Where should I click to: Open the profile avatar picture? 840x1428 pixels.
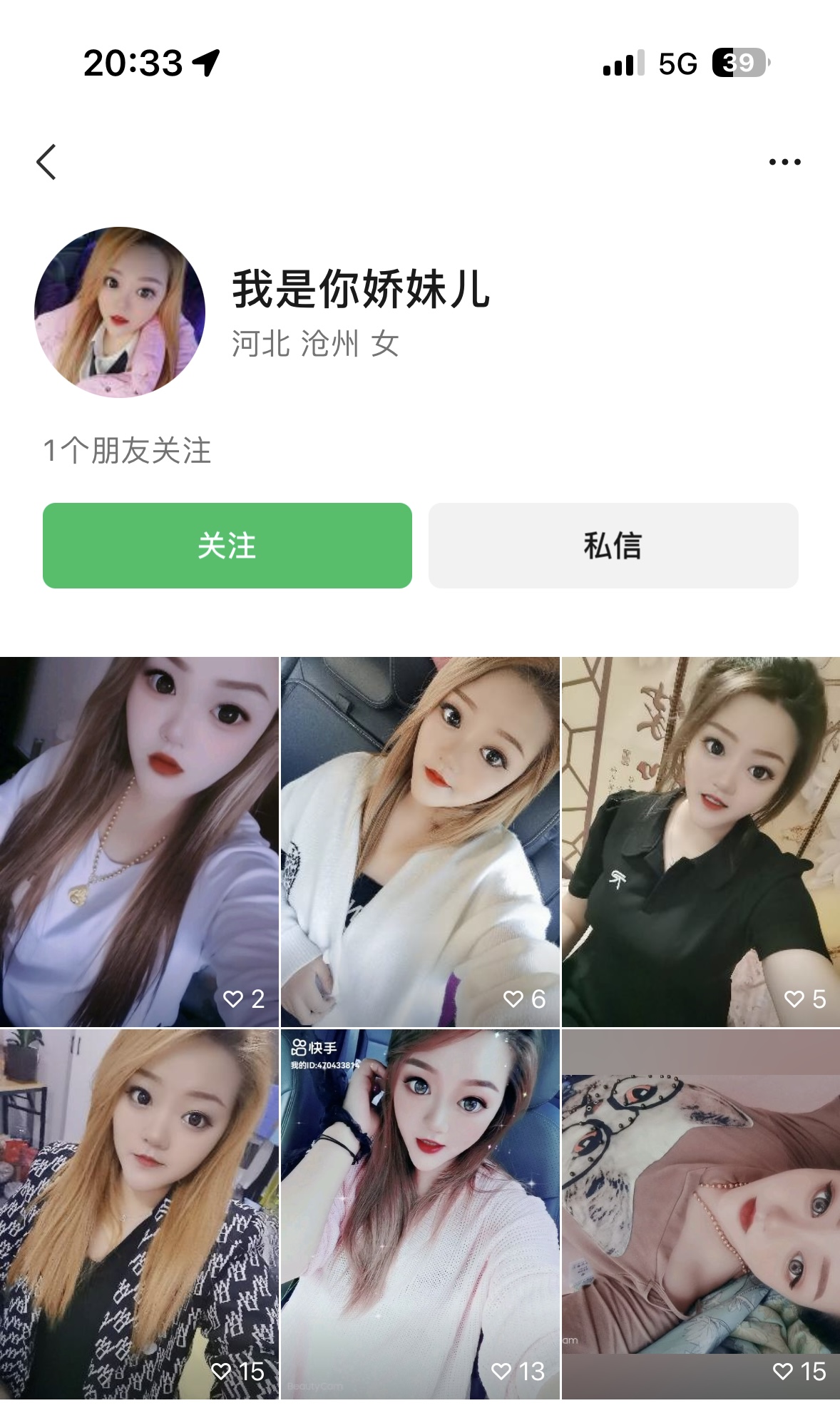[120, 312]
